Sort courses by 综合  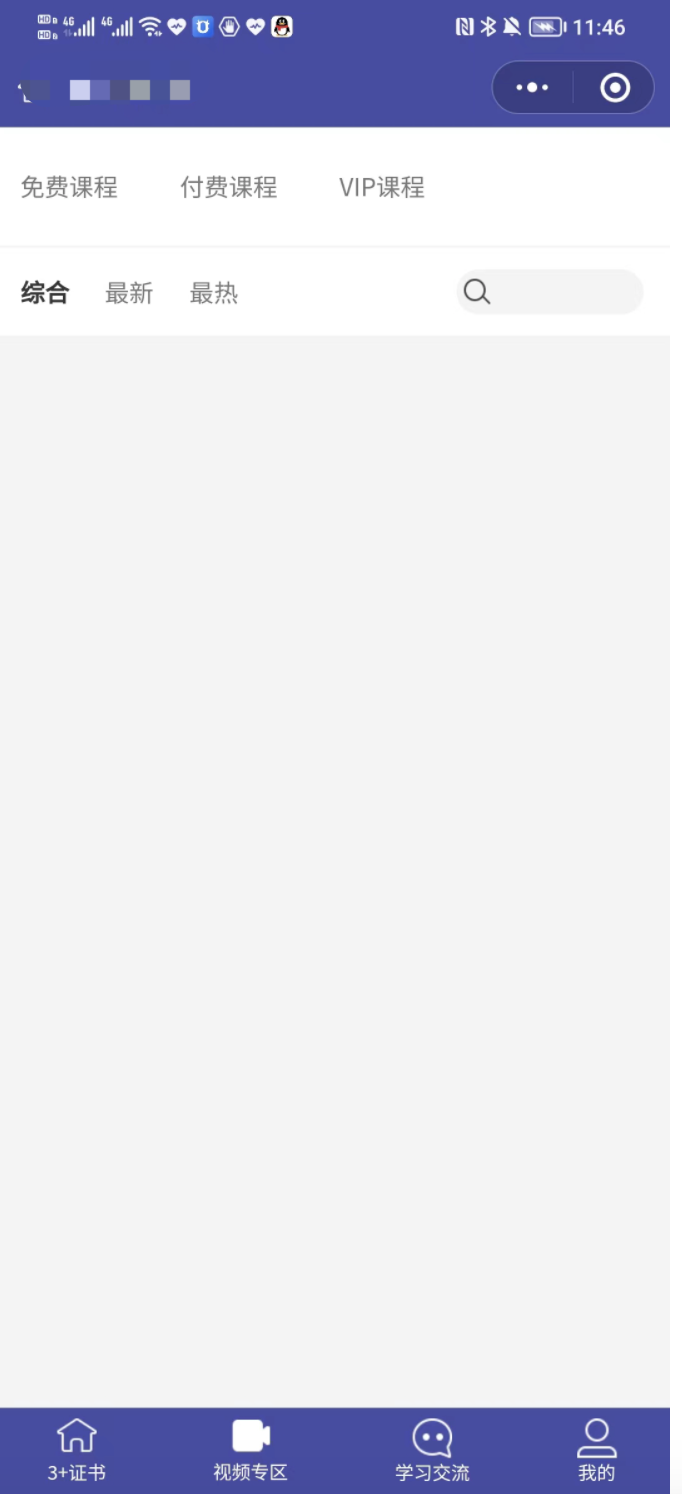(x=45, y=293)
